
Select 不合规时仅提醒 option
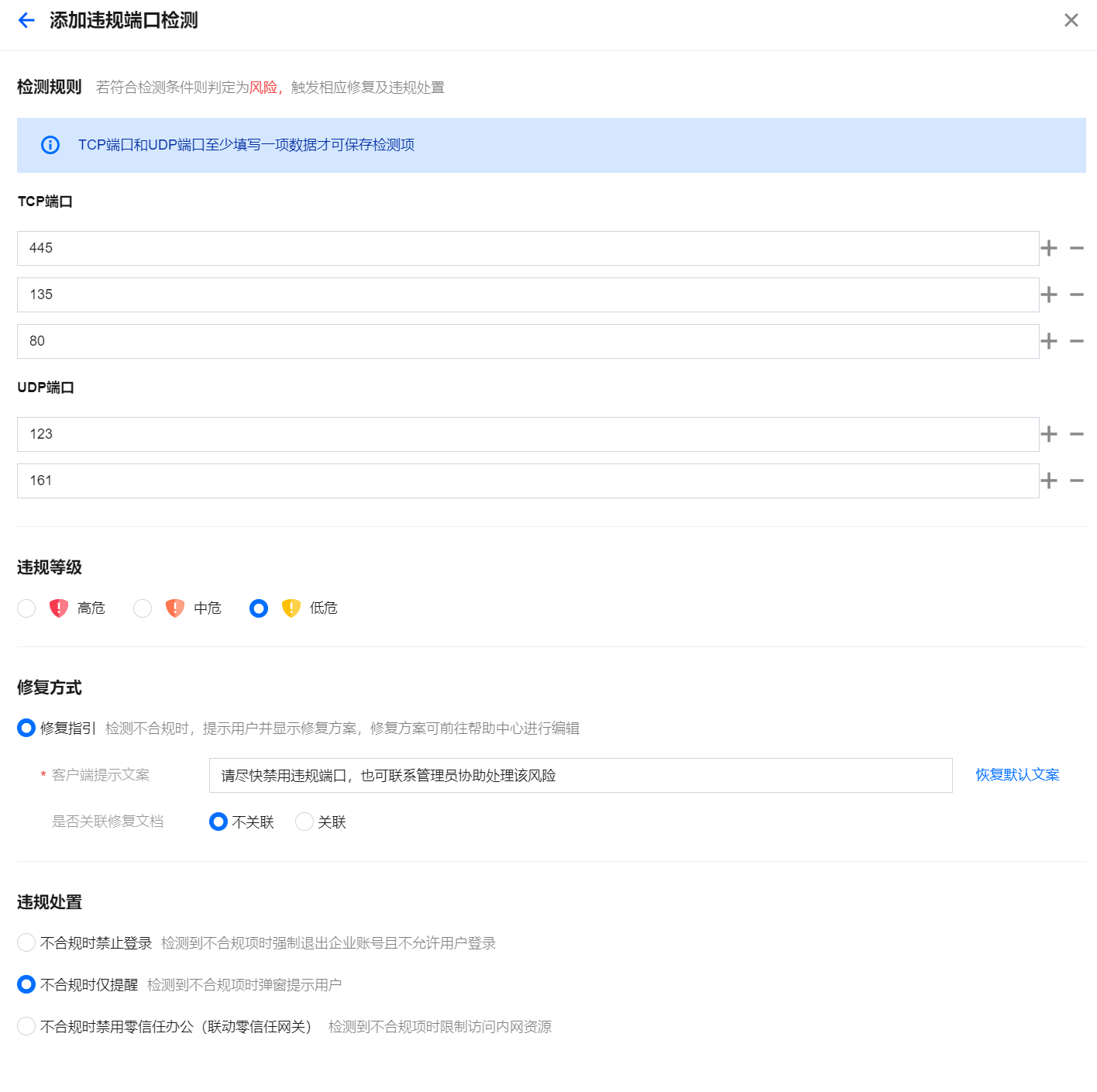[26, 984]
